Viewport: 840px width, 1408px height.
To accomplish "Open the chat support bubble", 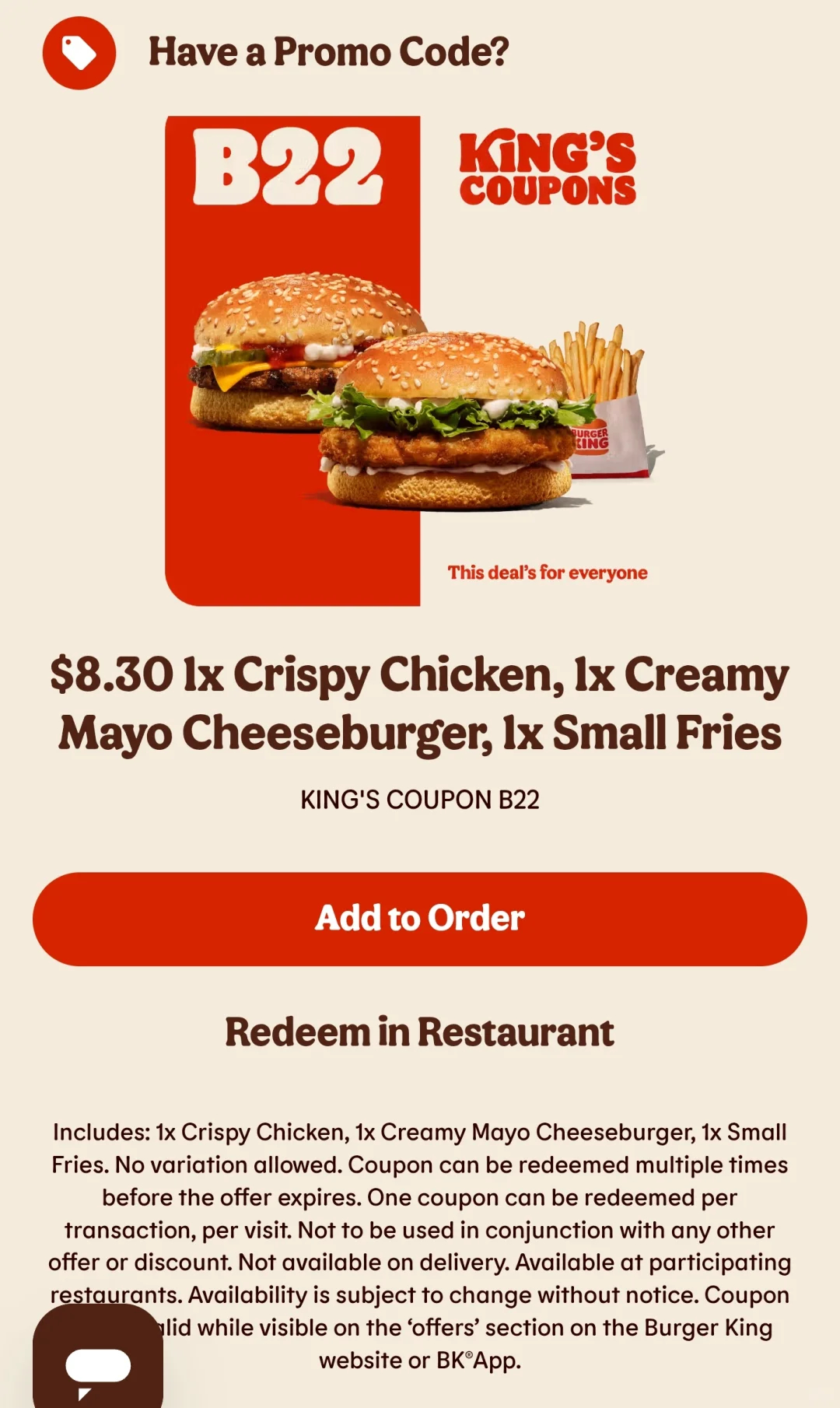I will [x=98, y=1358].
